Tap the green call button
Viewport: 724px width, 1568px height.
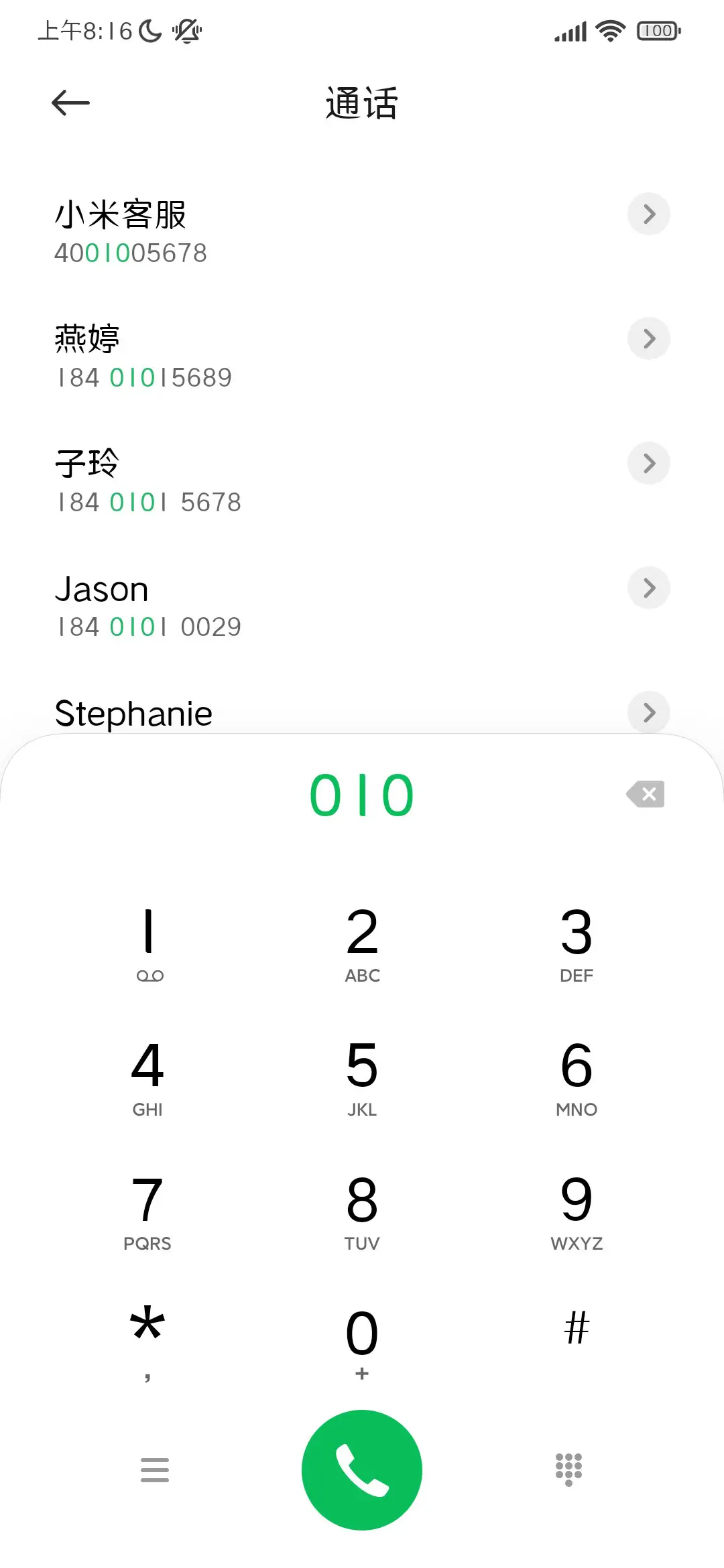point(361,1469)
